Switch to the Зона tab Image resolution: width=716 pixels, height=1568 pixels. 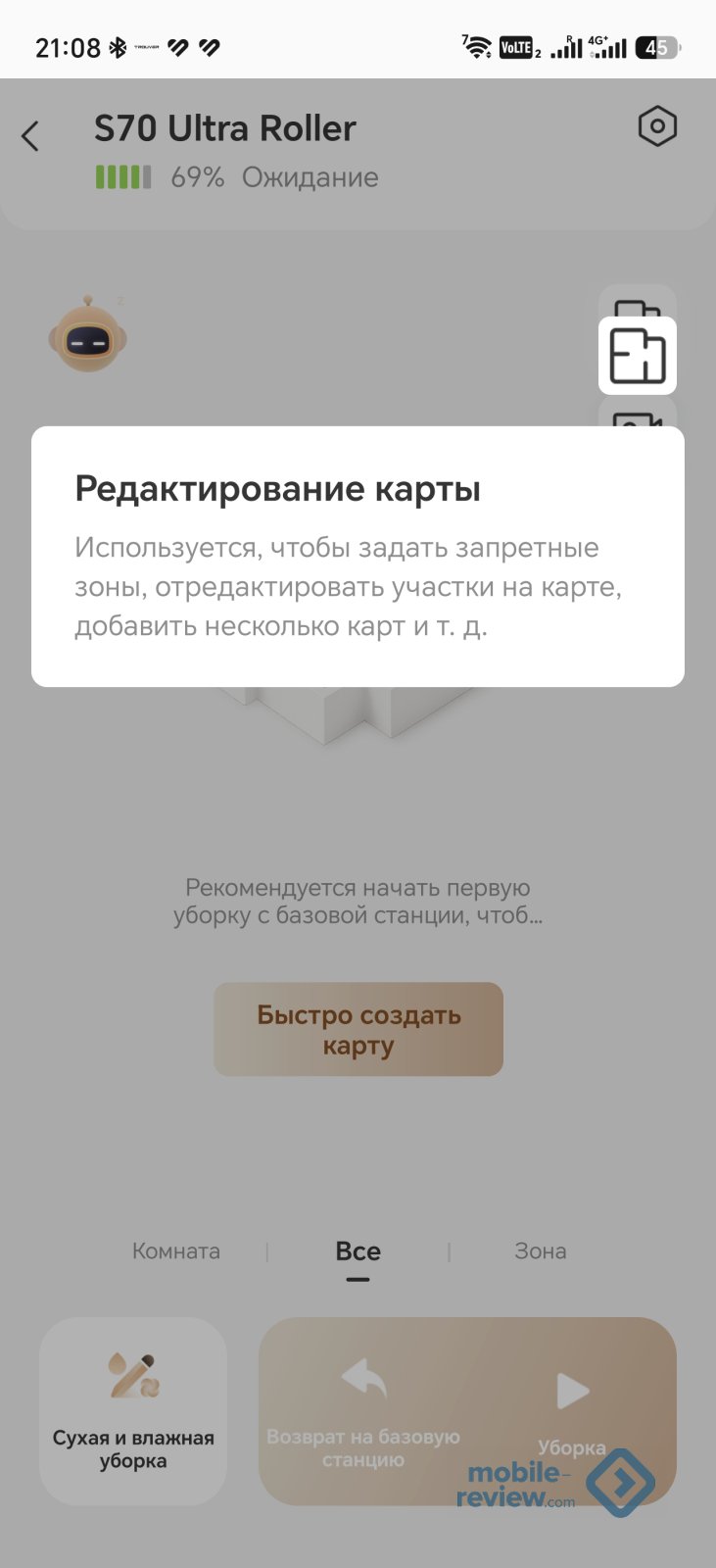click(x=541, y=1251)
